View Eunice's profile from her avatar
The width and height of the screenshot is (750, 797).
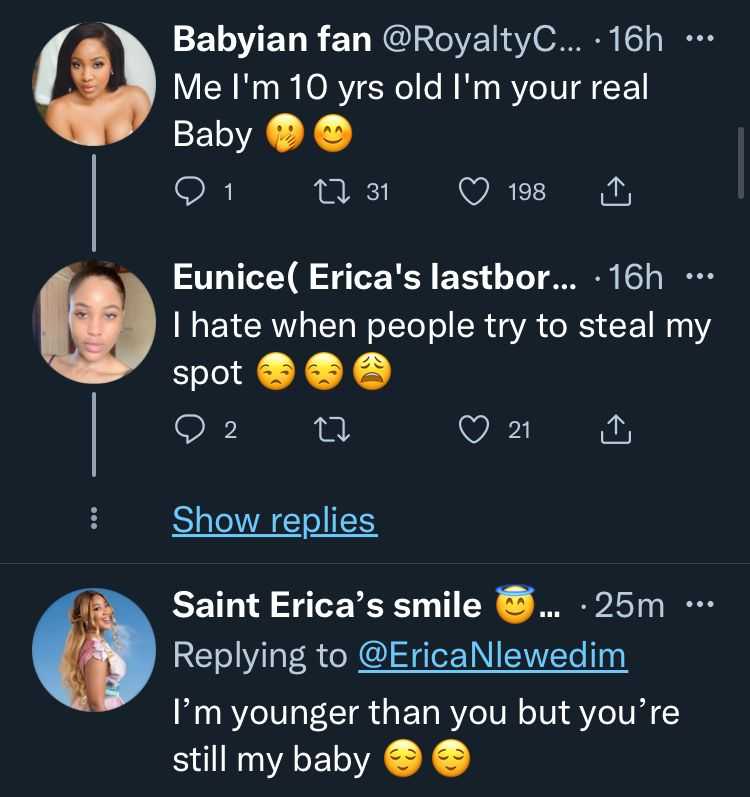pyautogui.click(x=94, y=322)
